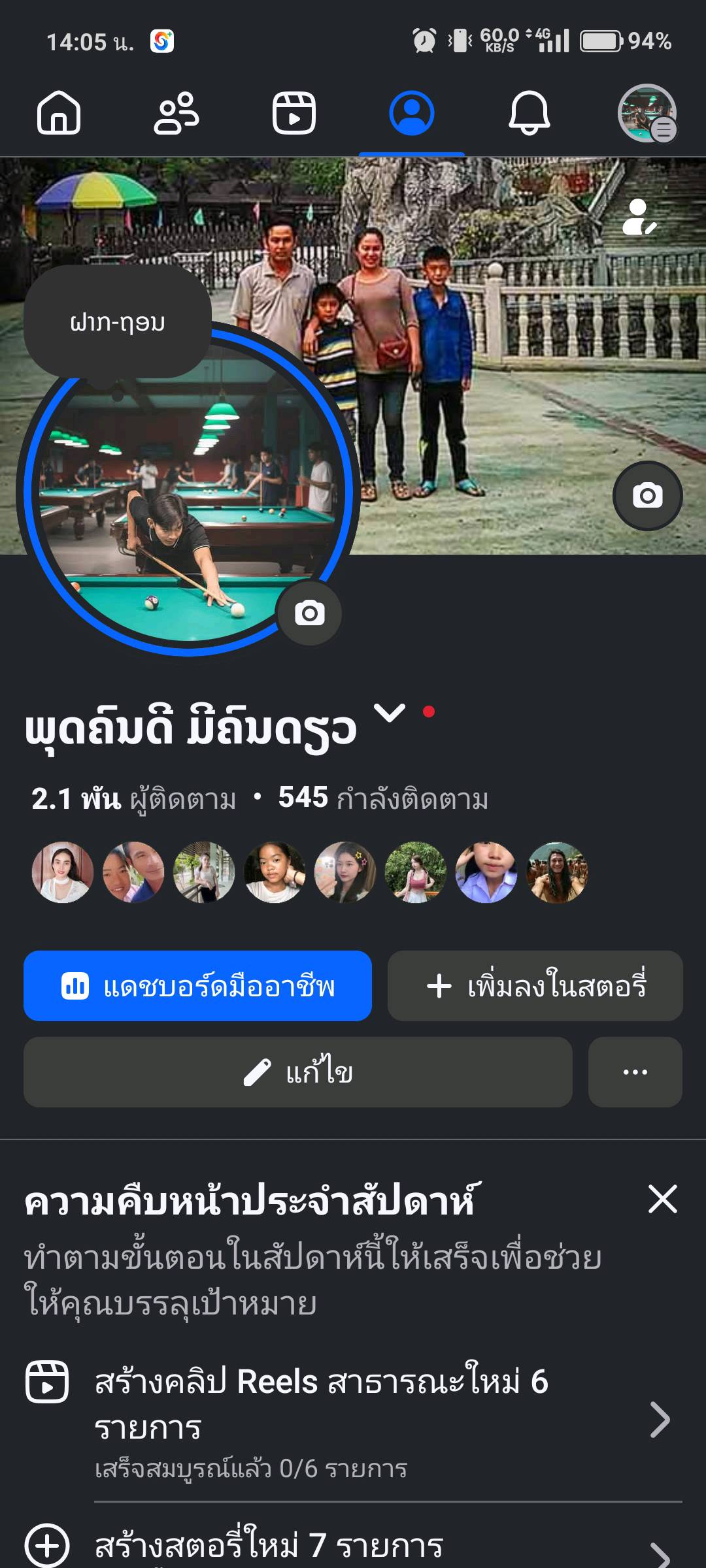The height and width of the screenshot is (1568, 706).
Task: Tap เพิ่มลงในสตอรี่ to add a story
Action: pos(535,986)
